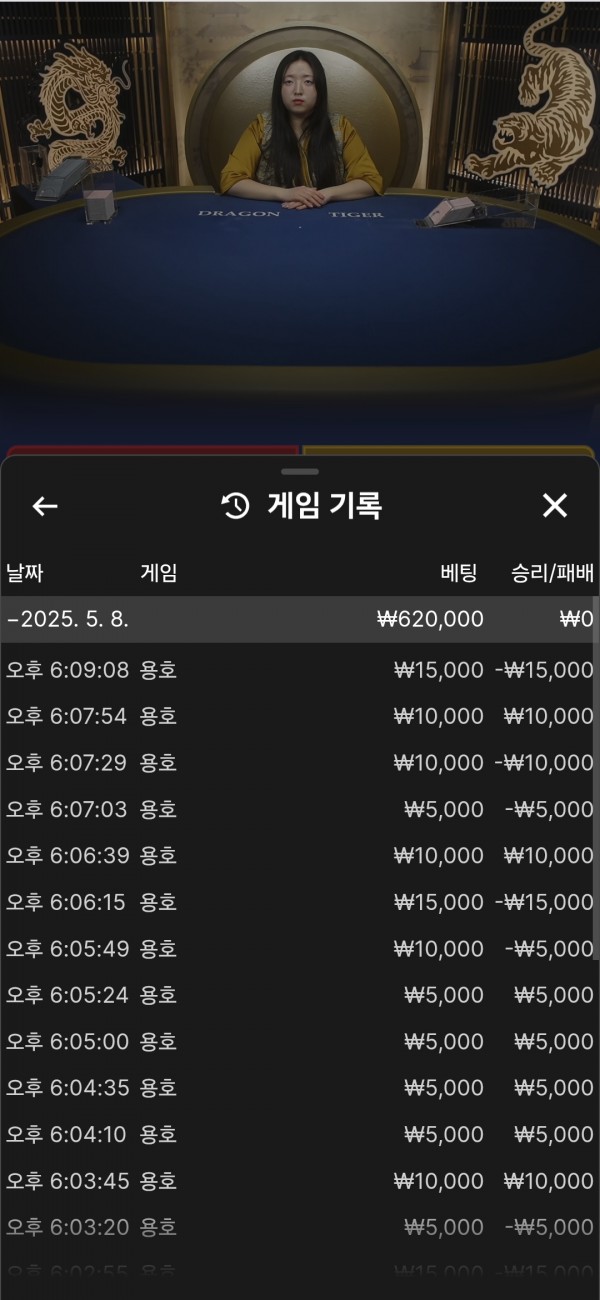Screen dimensions: 600x1300
Task: Go back from the game history panel
Action: (x=45, y=506)
